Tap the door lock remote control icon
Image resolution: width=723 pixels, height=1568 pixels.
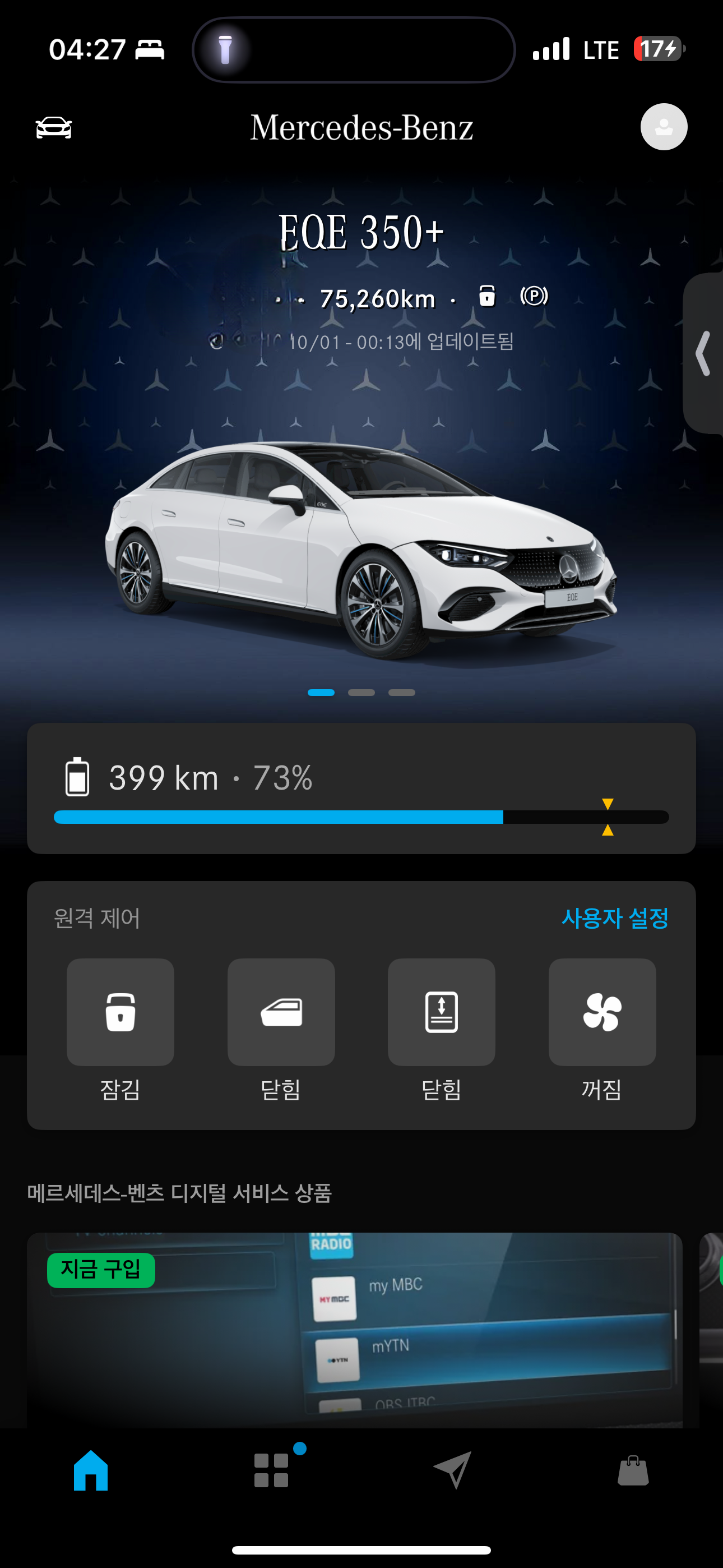(120, 1012)
